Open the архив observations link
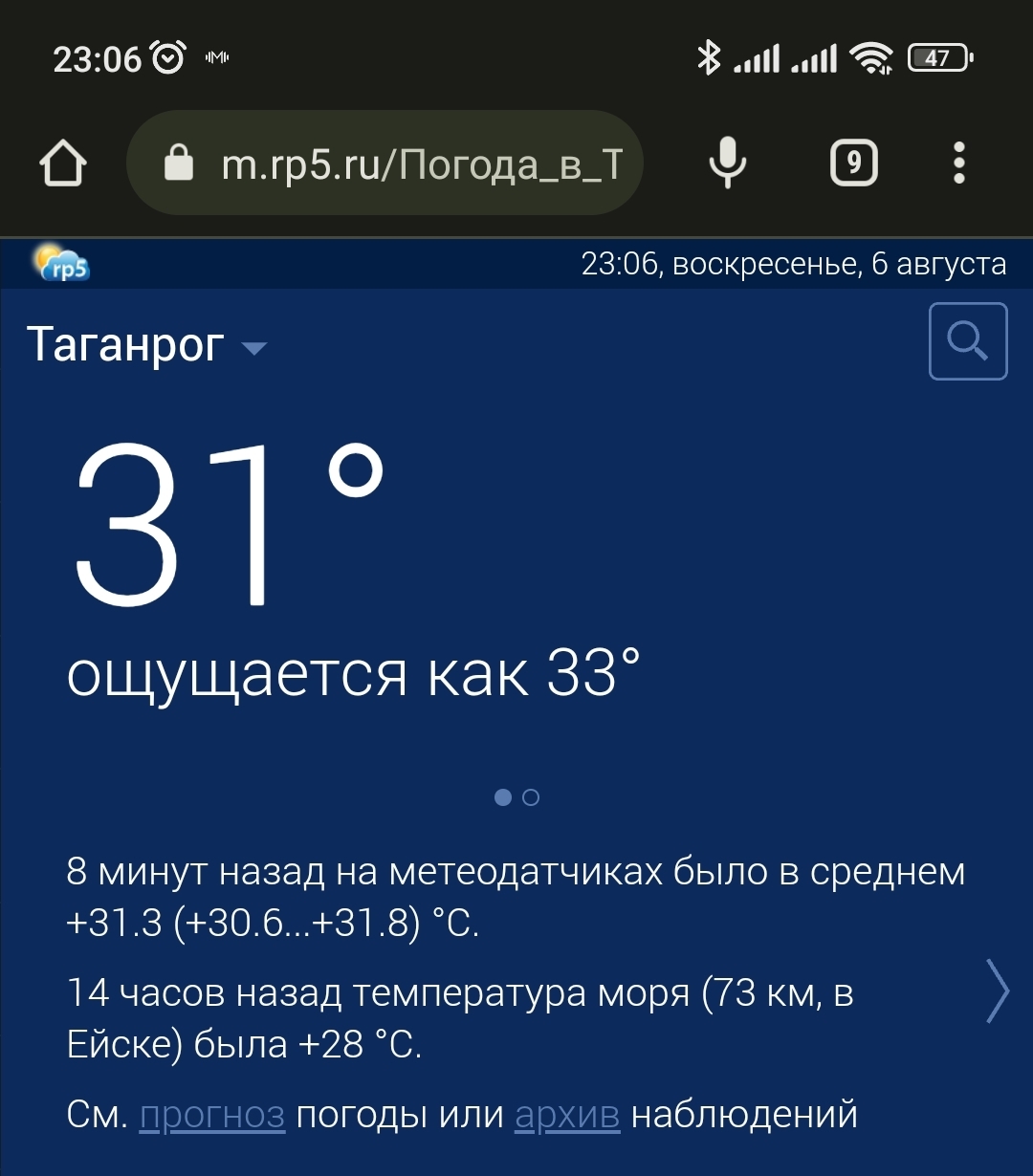Screen dimensions: 1033x1176 pos(567,1115)
